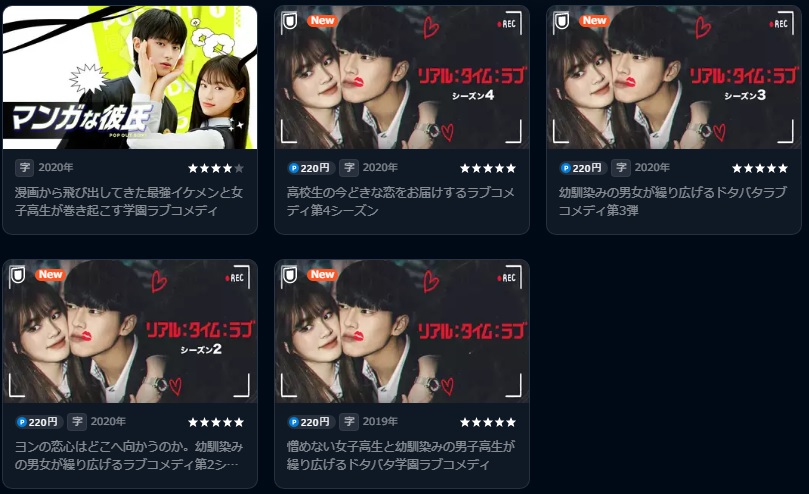Open the 2019年 リアル:タイム:ラブ first season card
The width and height of the screenshot is (809, 494).
point(402,332)
